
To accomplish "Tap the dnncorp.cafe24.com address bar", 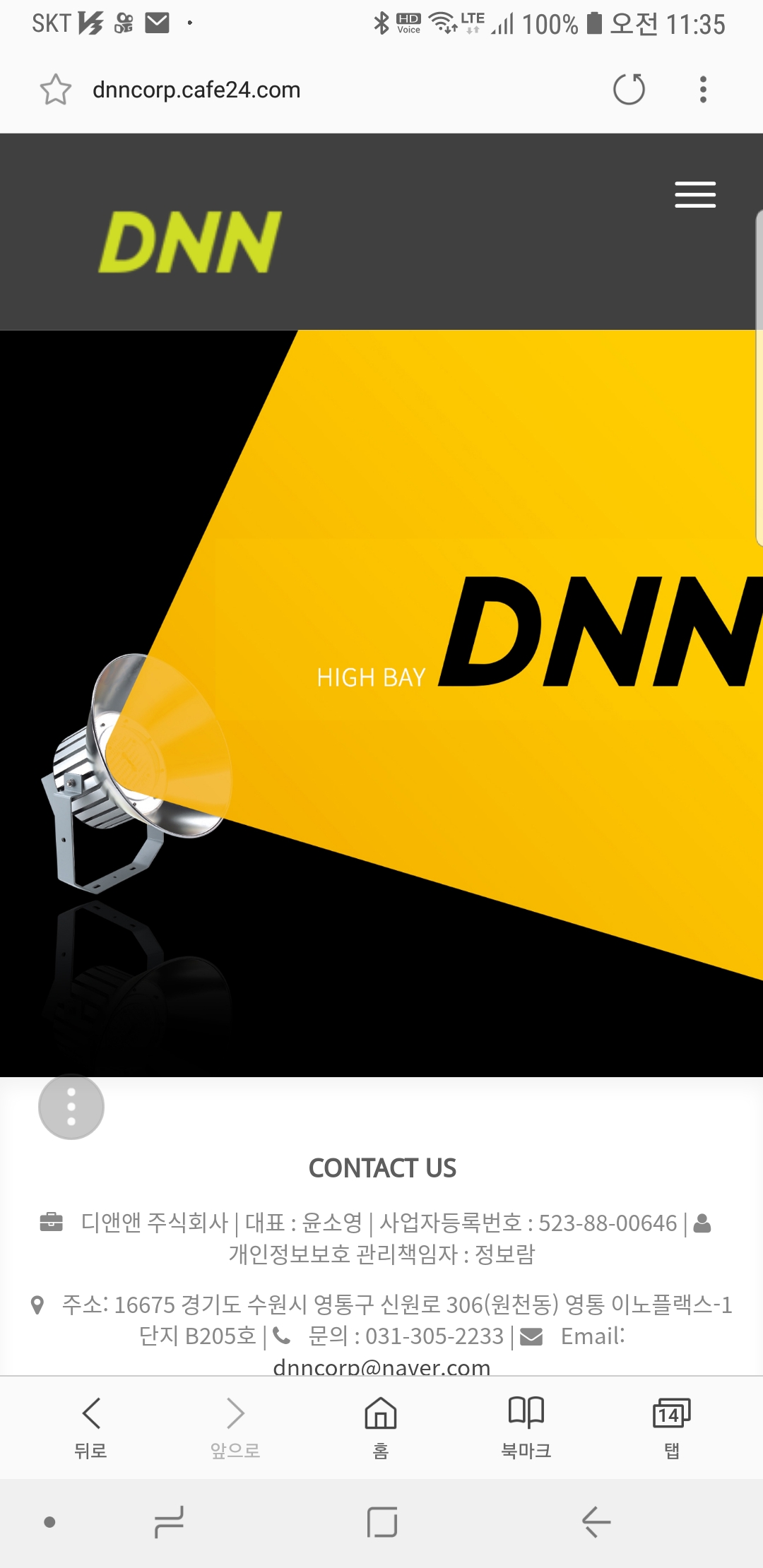I will click(196, 90).
